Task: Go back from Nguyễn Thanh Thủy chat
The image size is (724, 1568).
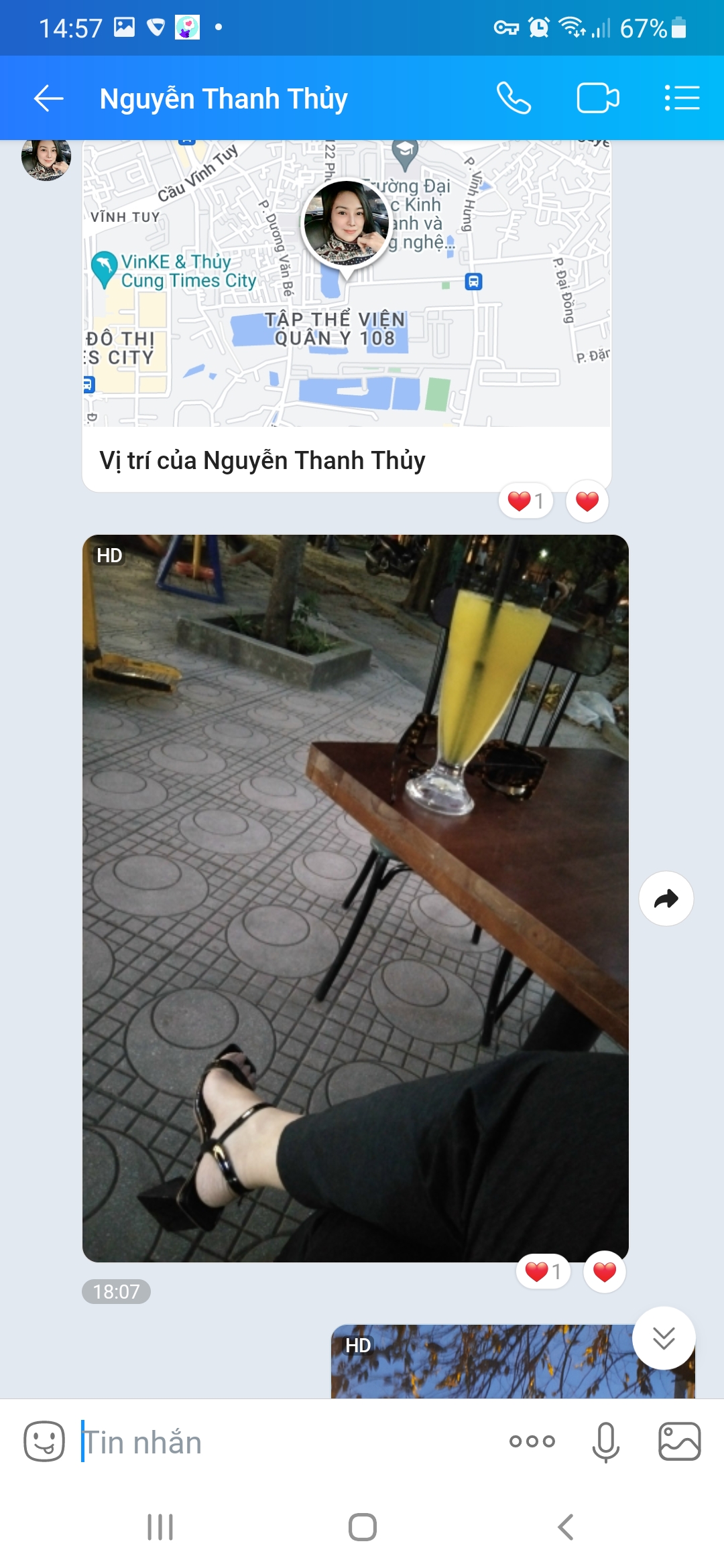Action: click(48, 99)
